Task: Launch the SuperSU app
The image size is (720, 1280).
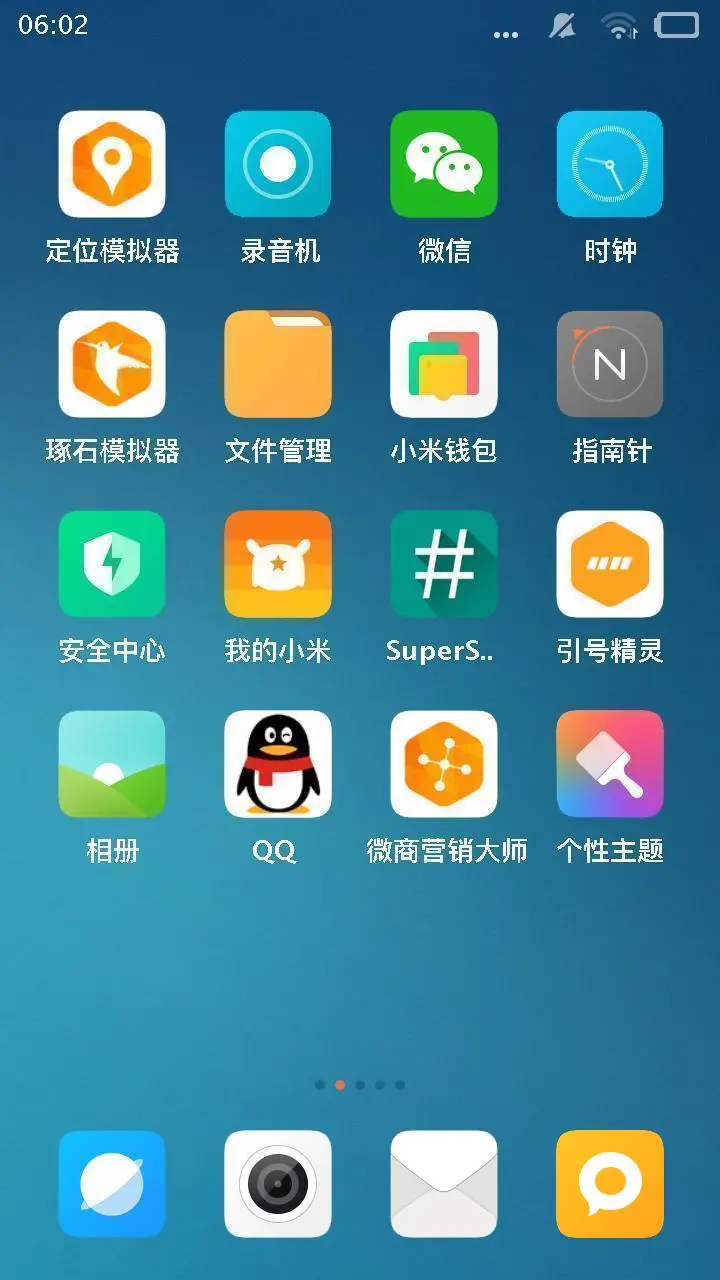Action: (x=444, y=564)
